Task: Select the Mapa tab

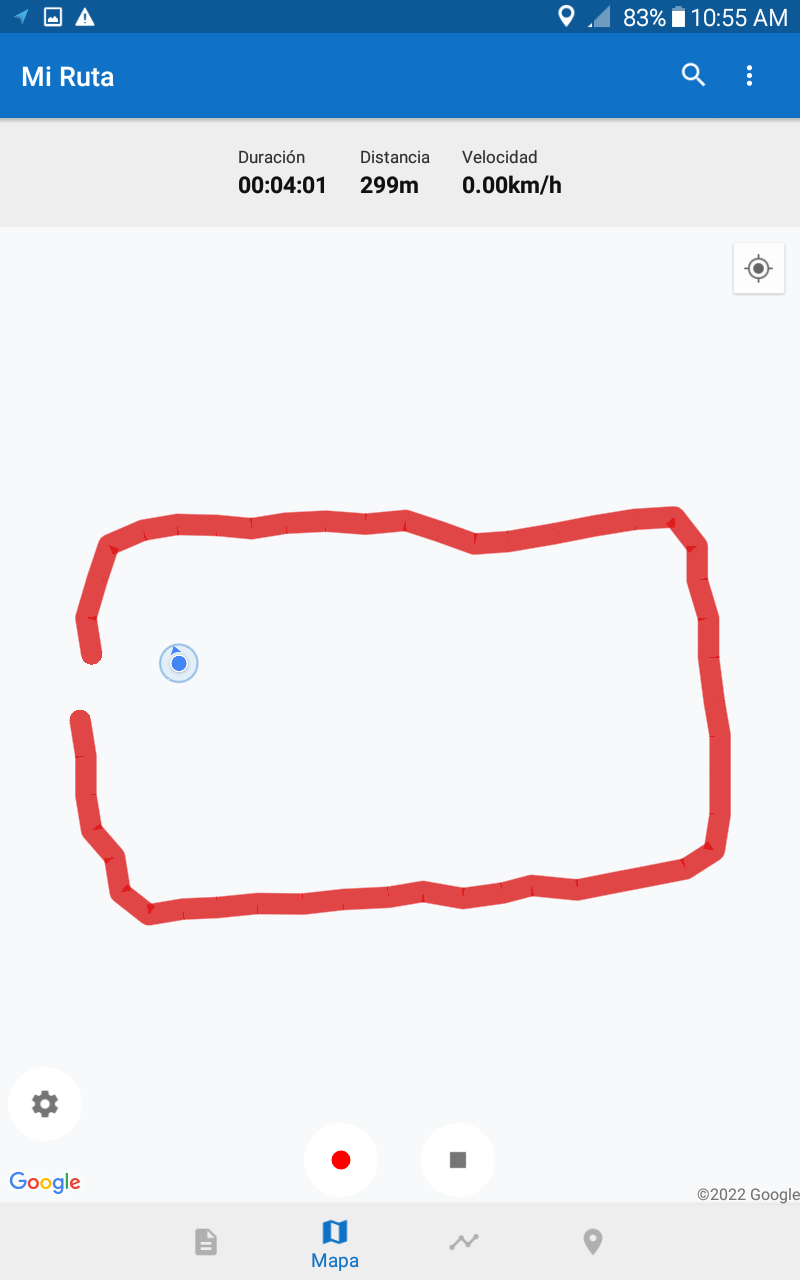Action: pyautogui.click(x=335, y=1243)
